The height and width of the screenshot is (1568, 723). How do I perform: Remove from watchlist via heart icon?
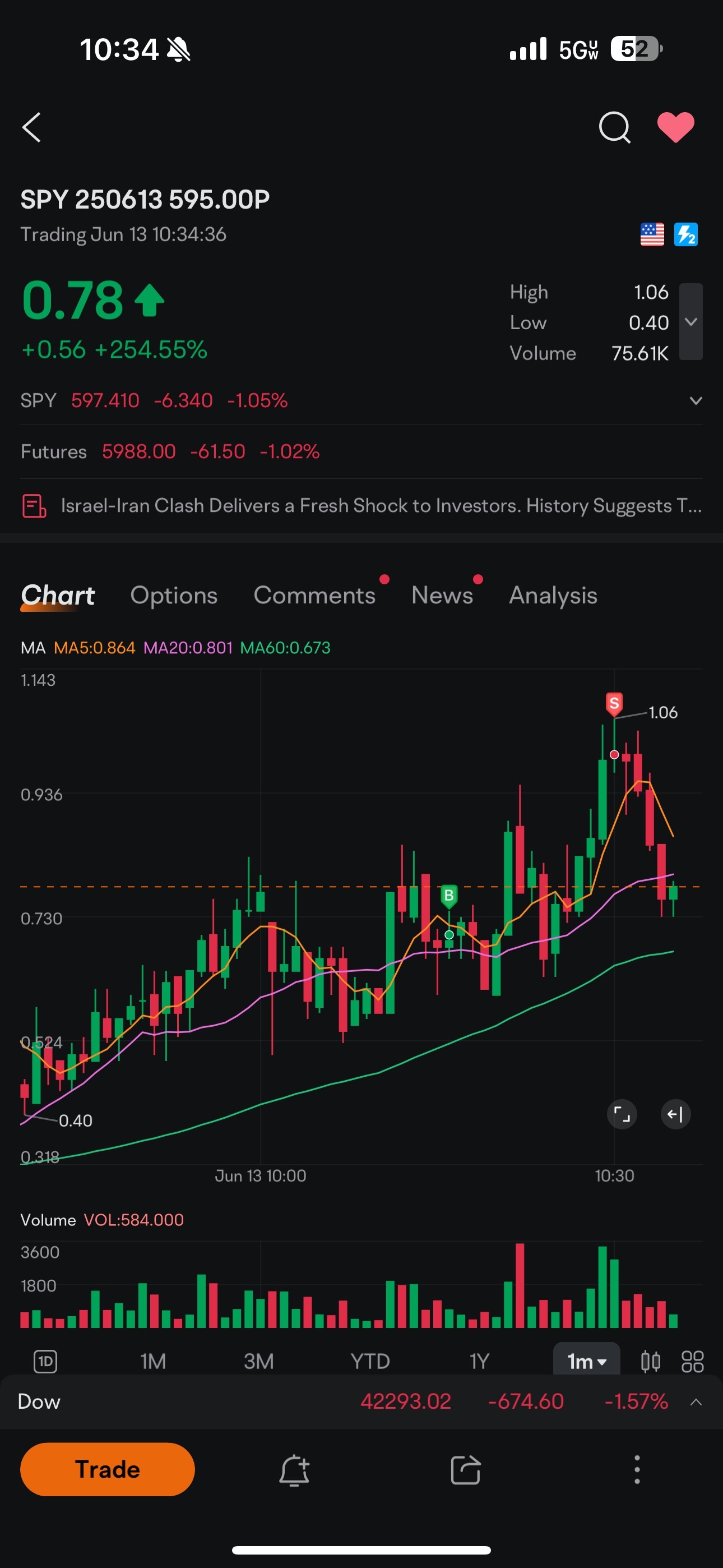[x=675, y=127]
